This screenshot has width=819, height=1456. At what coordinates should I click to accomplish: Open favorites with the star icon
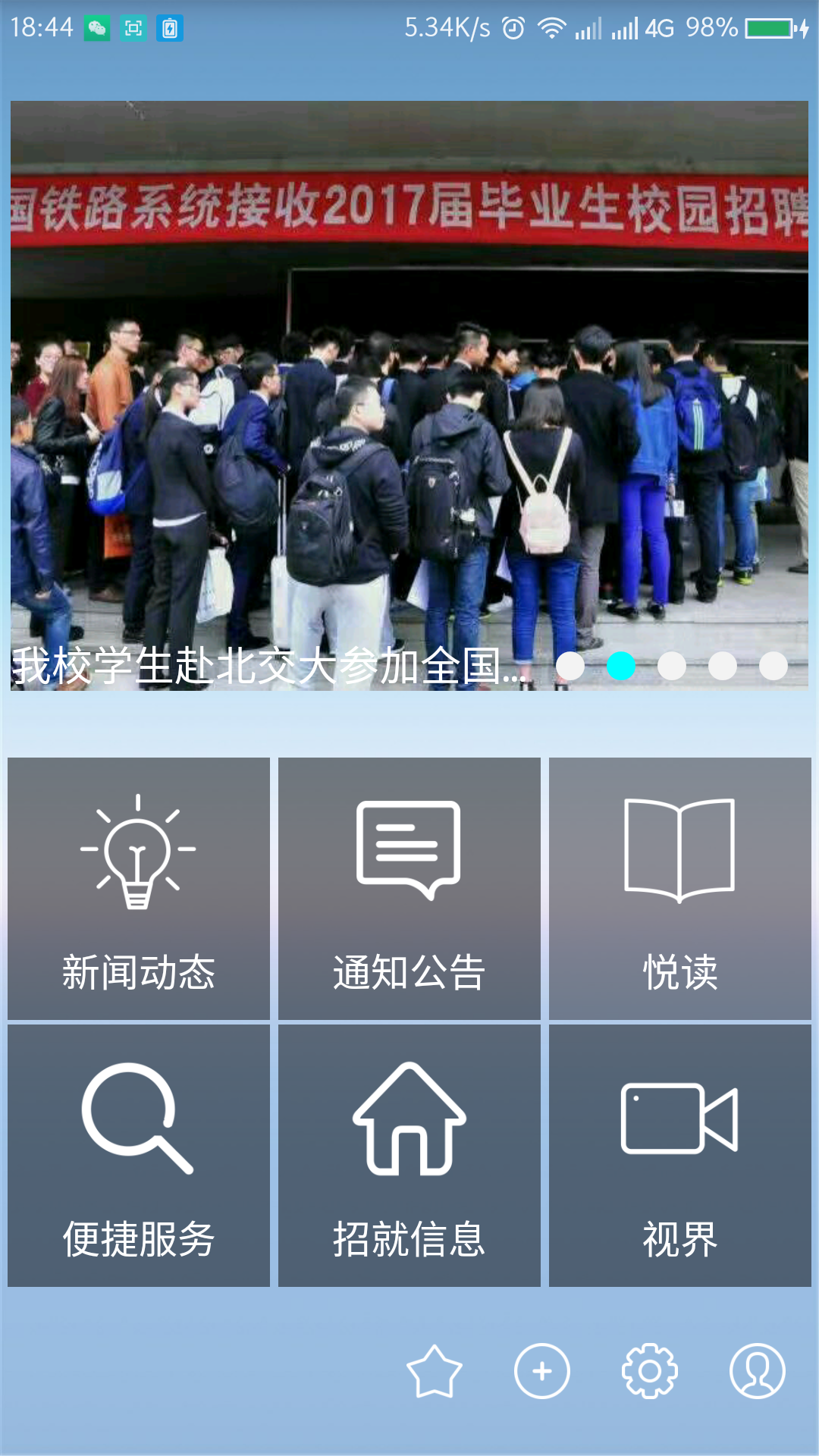click(x=435, y=1371)
